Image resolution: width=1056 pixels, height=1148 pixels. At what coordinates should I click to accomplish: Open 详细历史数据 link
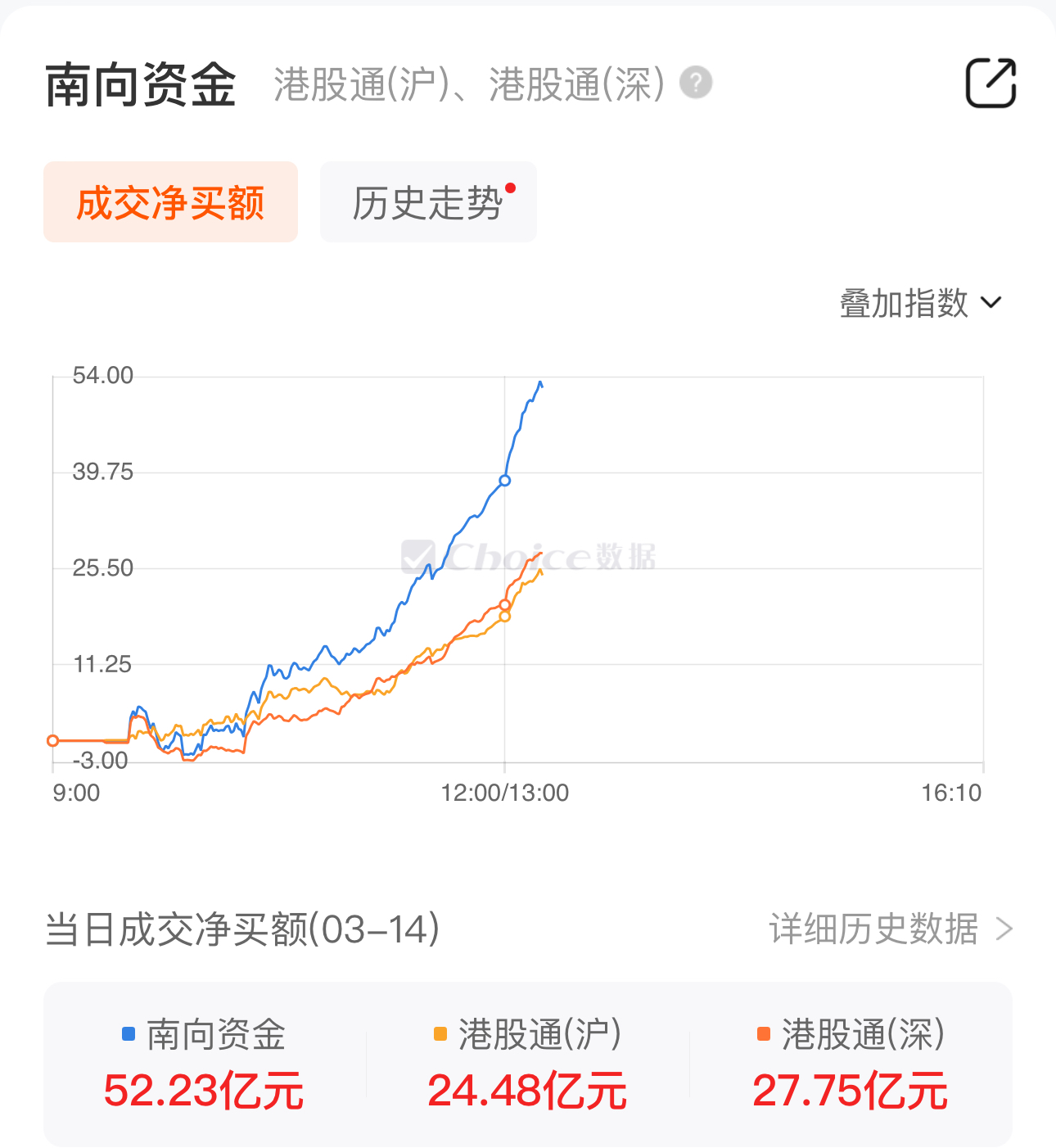click(x=890, y=929)
